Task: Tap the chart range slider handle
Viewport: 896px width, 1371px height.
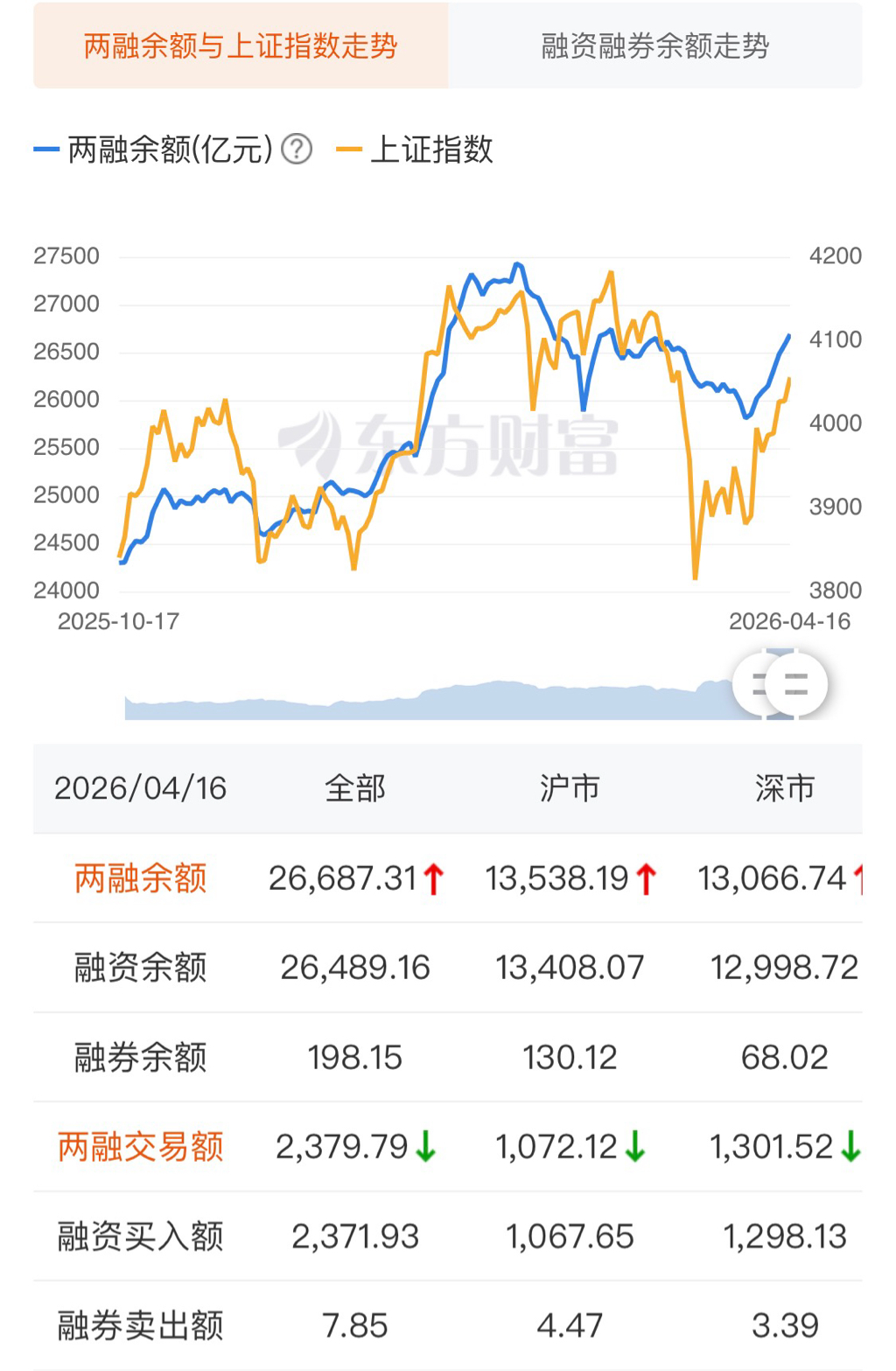Action: tap(794, 684)
